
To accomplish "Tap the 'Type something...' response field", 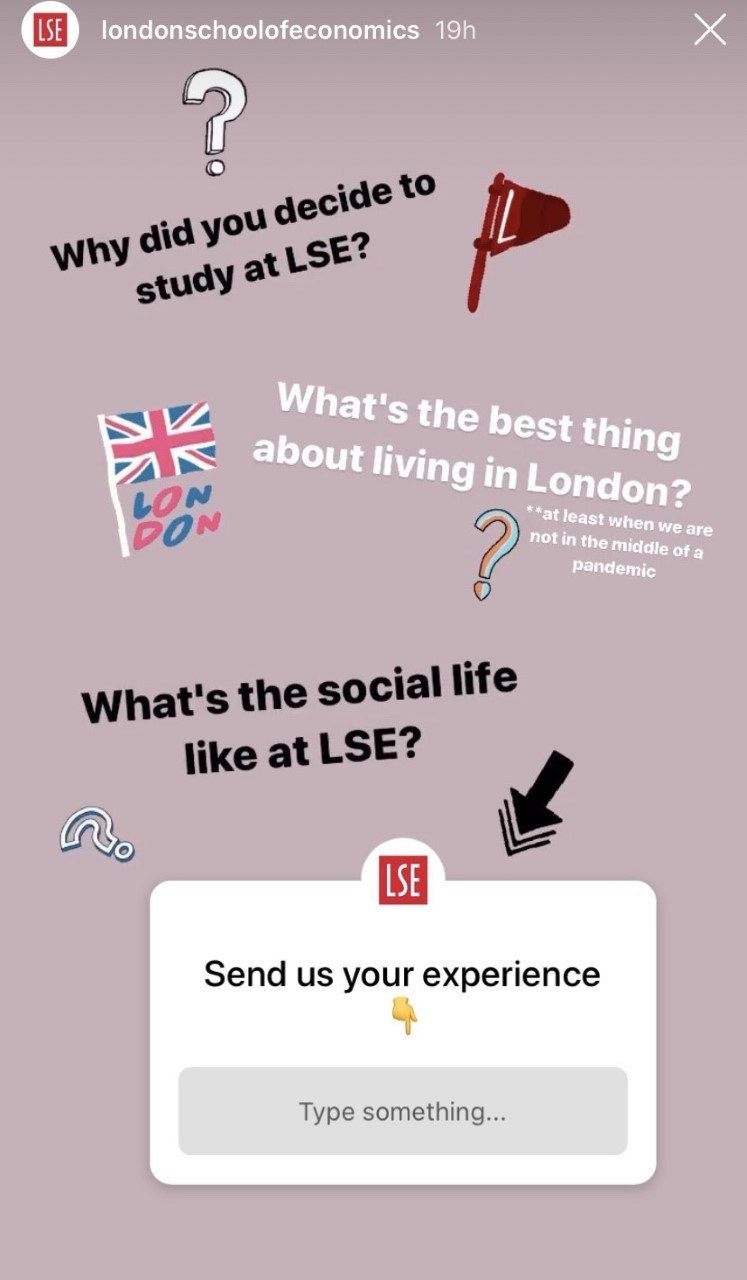I will coord(403,1111).
